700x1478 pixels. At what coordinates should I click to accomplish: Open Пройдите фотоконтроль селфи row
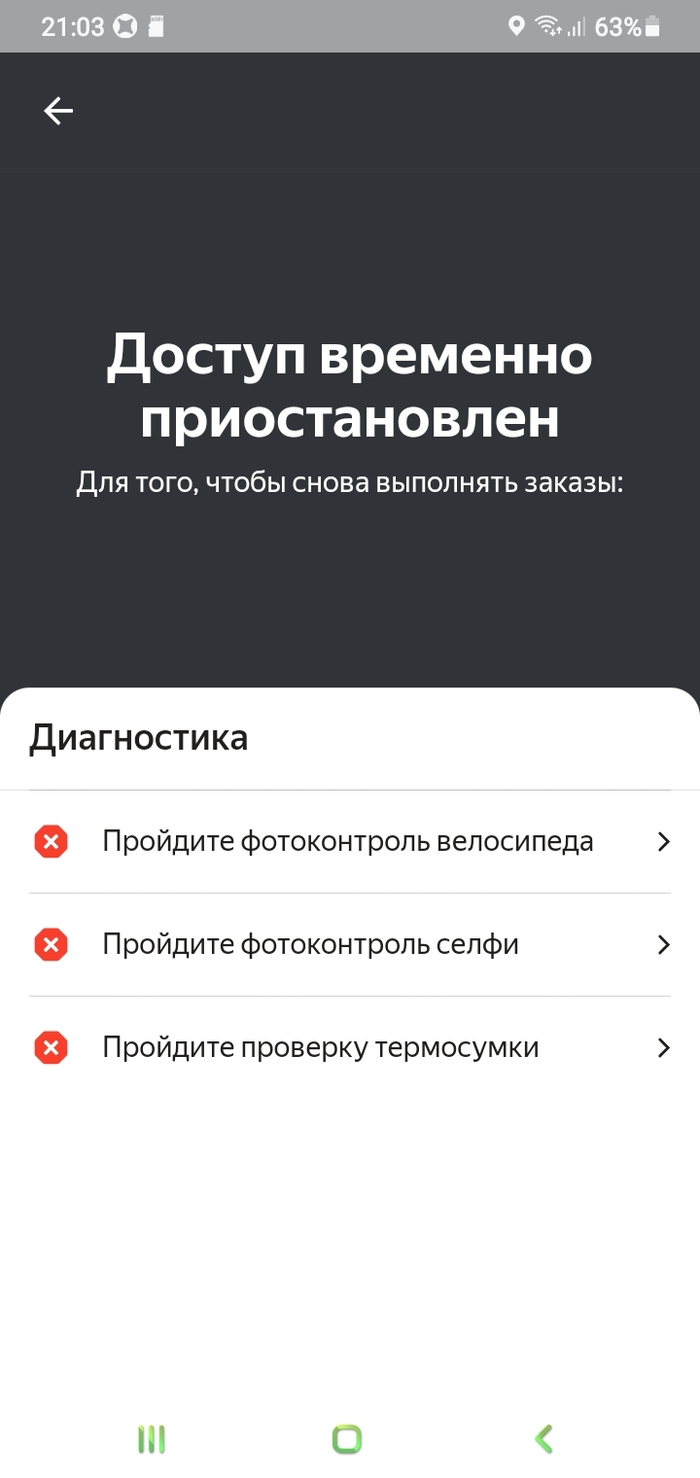[x=350, y=945]
